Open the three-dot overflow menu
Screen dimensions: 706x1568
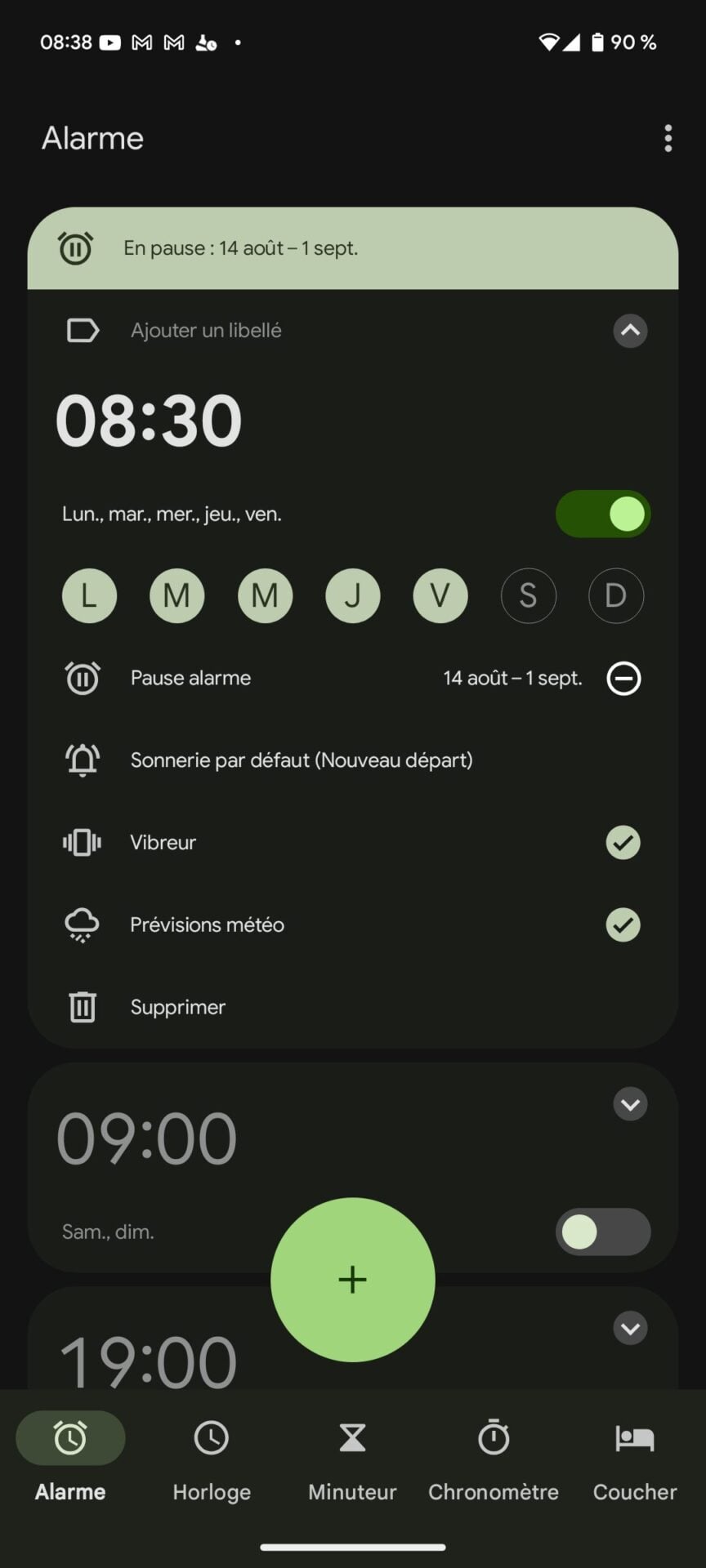click(x=668, y=138)
